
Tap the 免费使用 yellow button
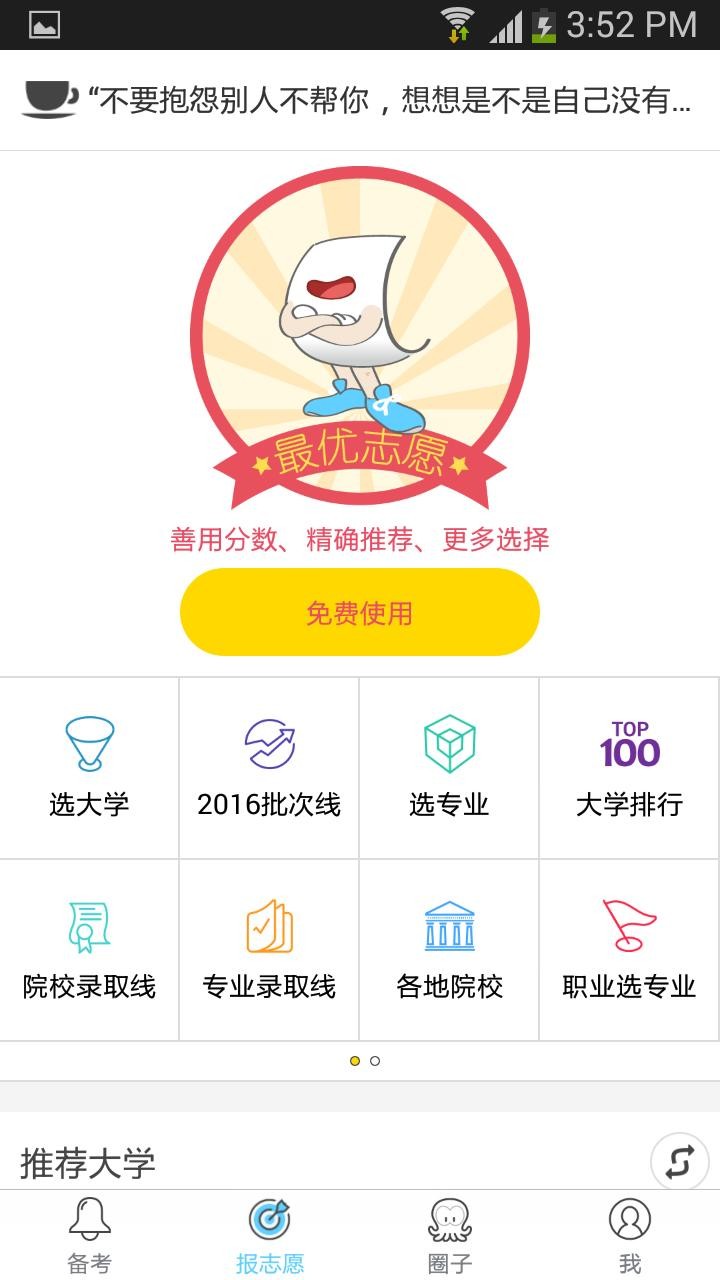point(359,612)
